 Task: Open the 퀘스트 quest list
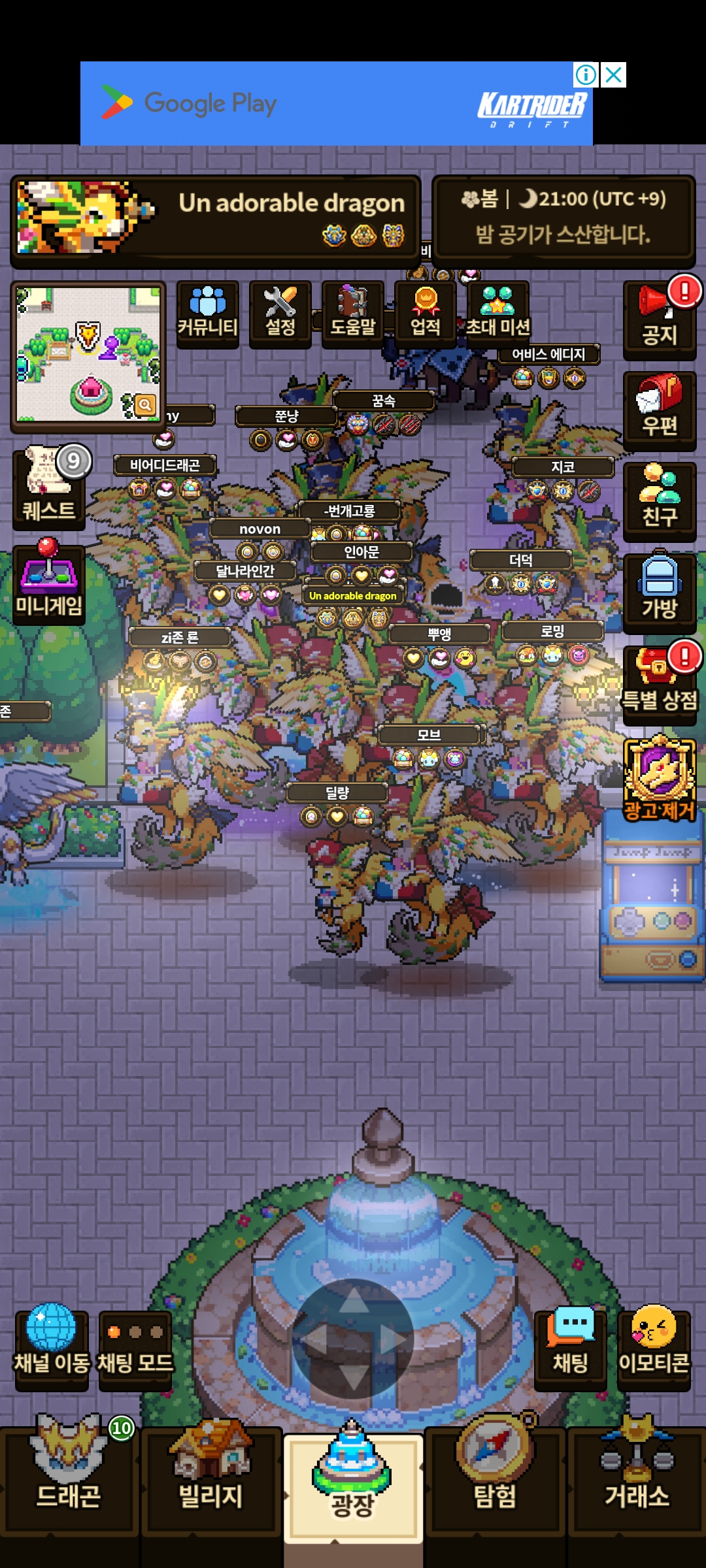pos(49,487)
